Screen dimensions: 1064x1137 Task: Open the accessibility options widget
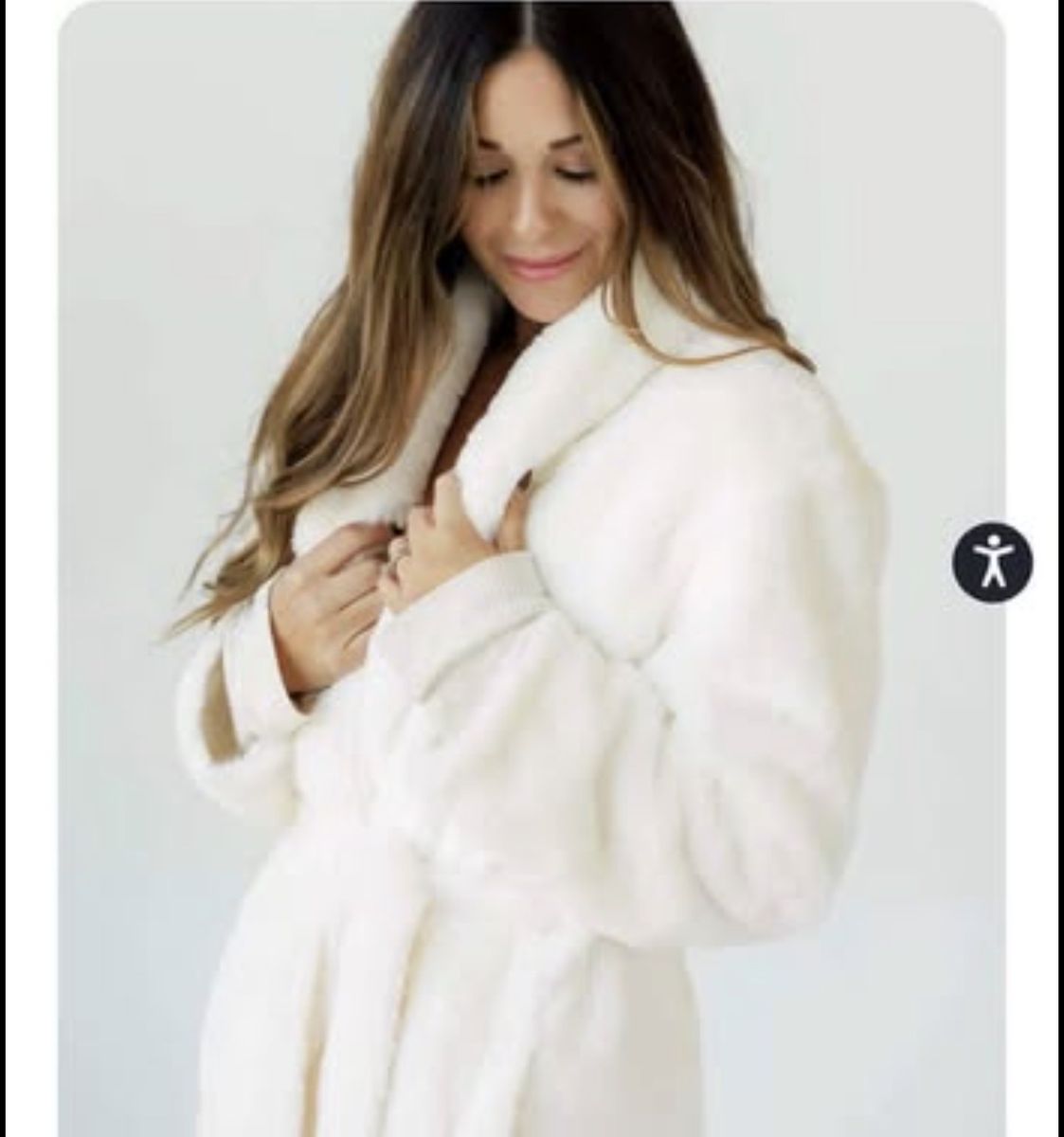coord(992,562)
